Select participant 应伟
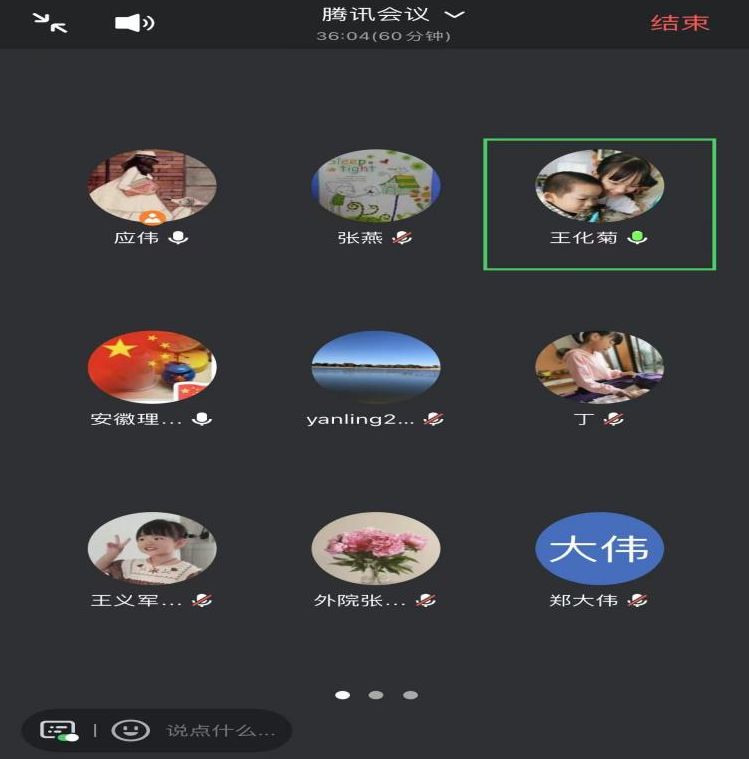 click(152, 187)
